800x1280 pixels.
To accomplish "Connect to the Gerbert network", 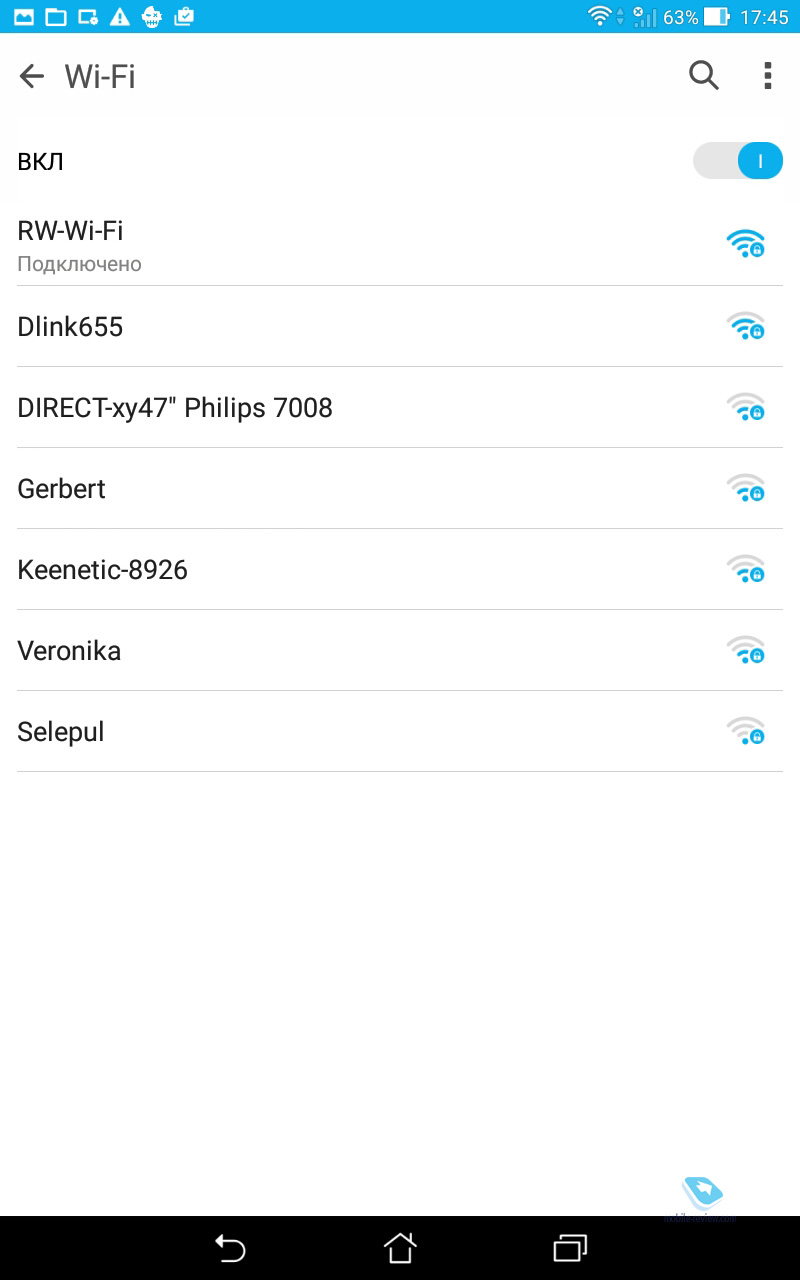I will tap(400, 488).
